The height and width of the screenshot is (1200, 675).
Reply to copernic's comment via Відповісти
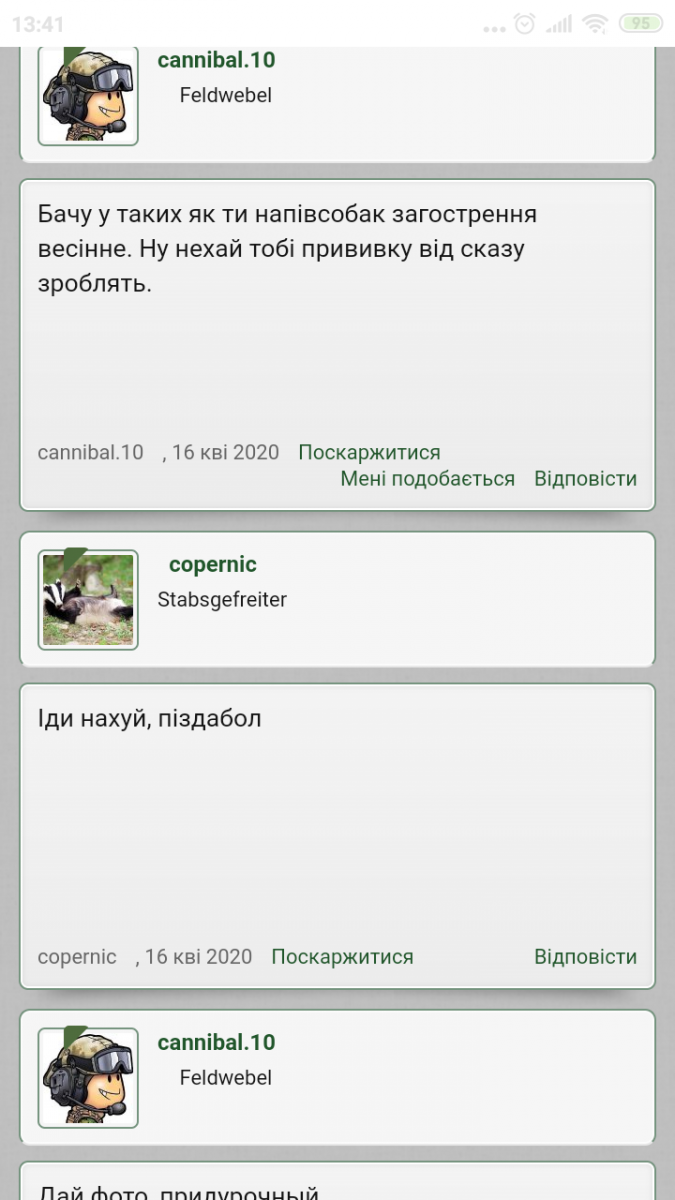click(585, 956)
